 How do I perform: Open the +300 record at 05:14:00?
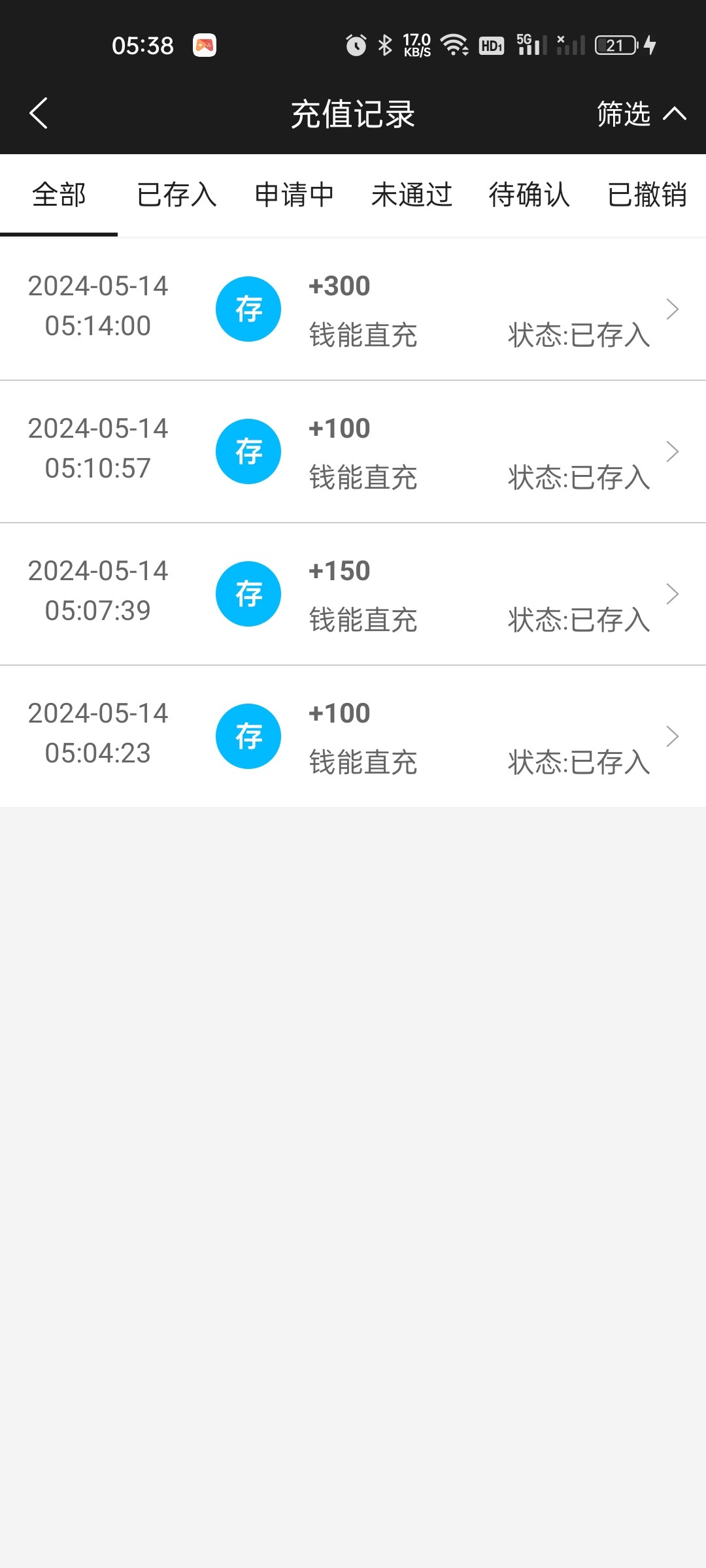click(x=353, y=310)
